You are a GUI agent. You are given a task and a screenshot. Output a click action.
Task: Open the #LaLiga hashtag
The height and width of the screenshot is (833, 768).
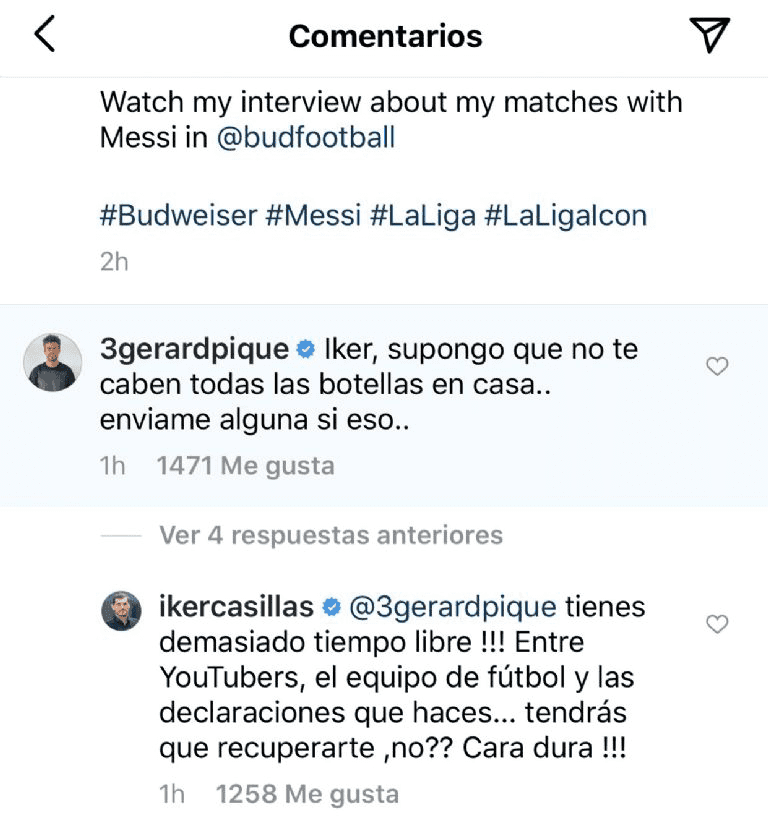coord(423,216)
